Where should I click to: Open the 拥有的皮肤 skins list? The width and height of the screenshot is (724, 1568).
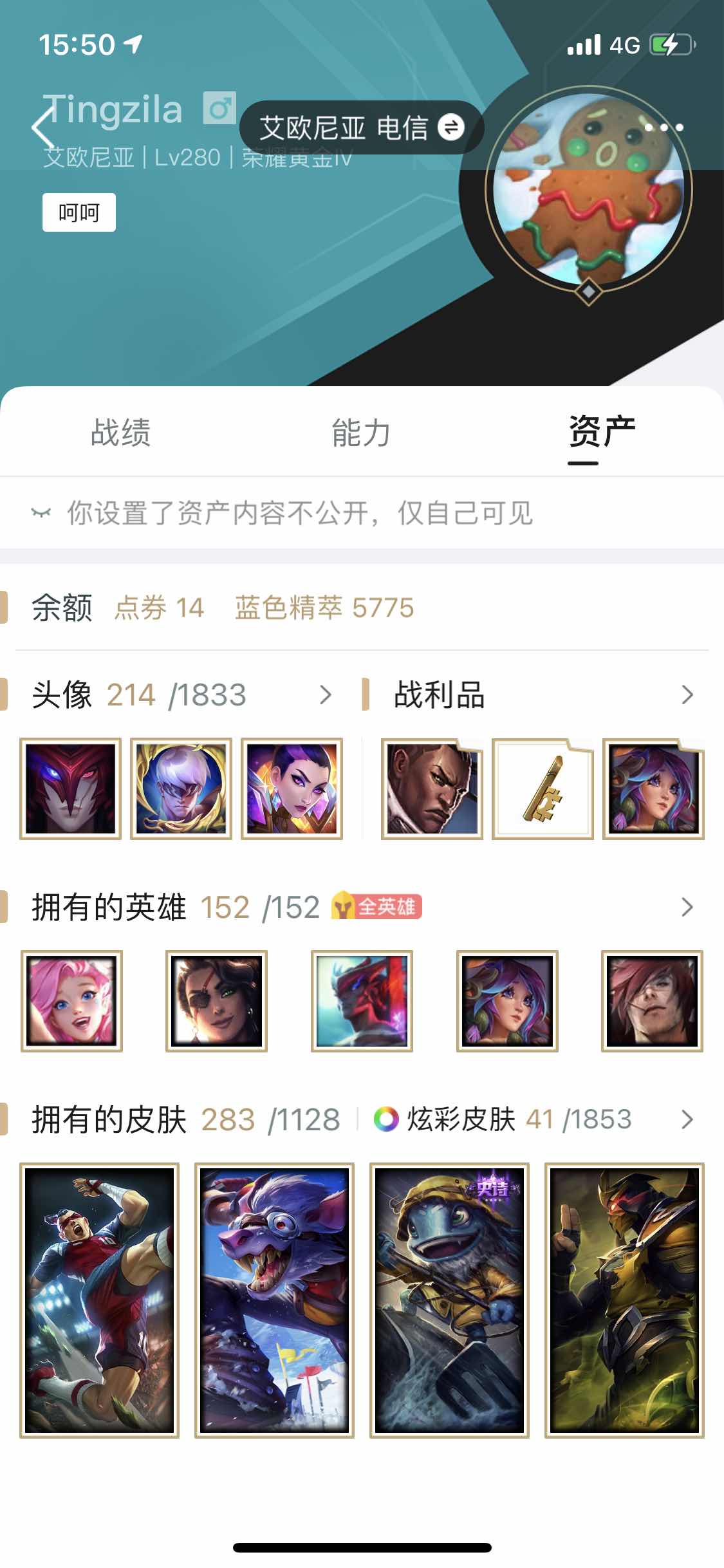187,1120
